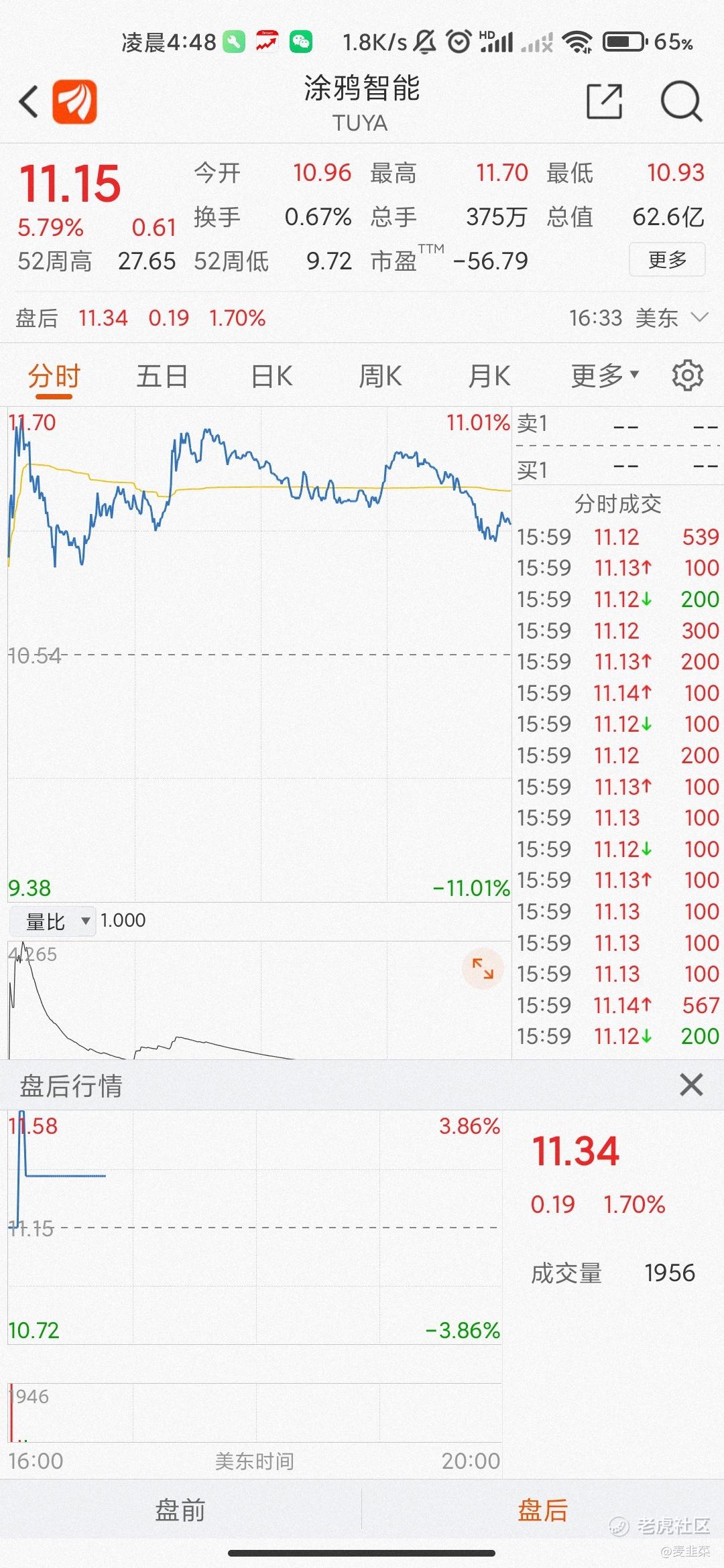Viewport: 724px width, 1568px height.
Task: Tap the 更多 button beside 市盈 data
Action: coord(667,259)
